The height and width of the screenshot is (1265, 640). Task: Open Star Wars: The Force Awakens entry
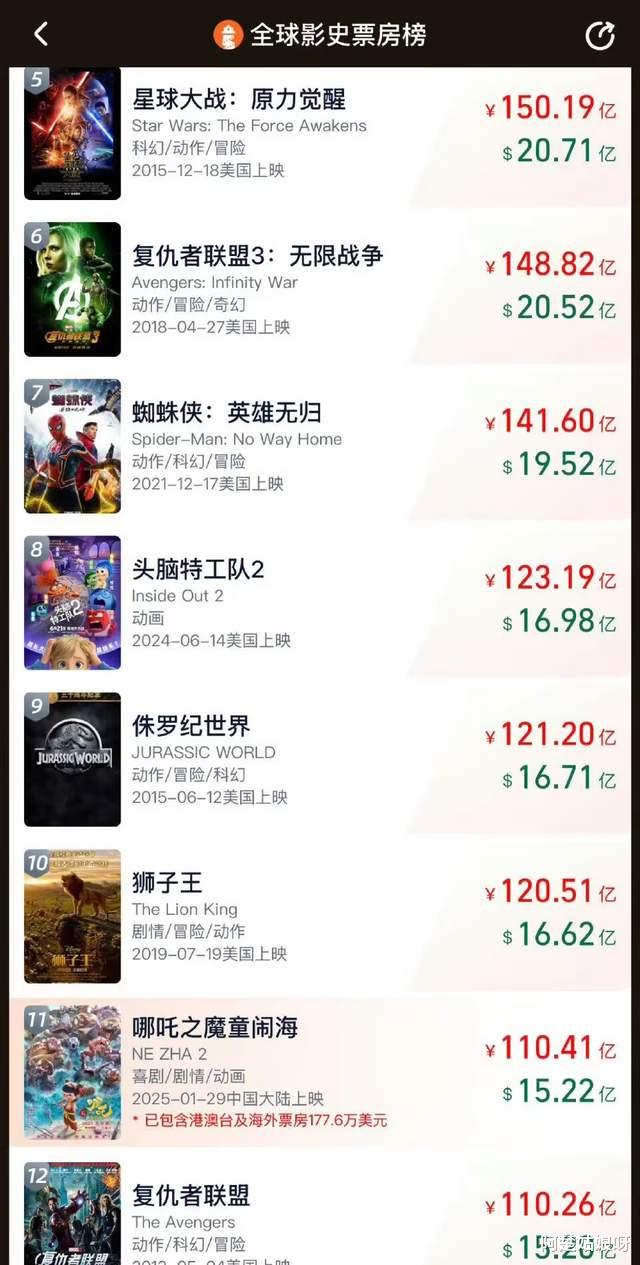[x=320, y=135]
